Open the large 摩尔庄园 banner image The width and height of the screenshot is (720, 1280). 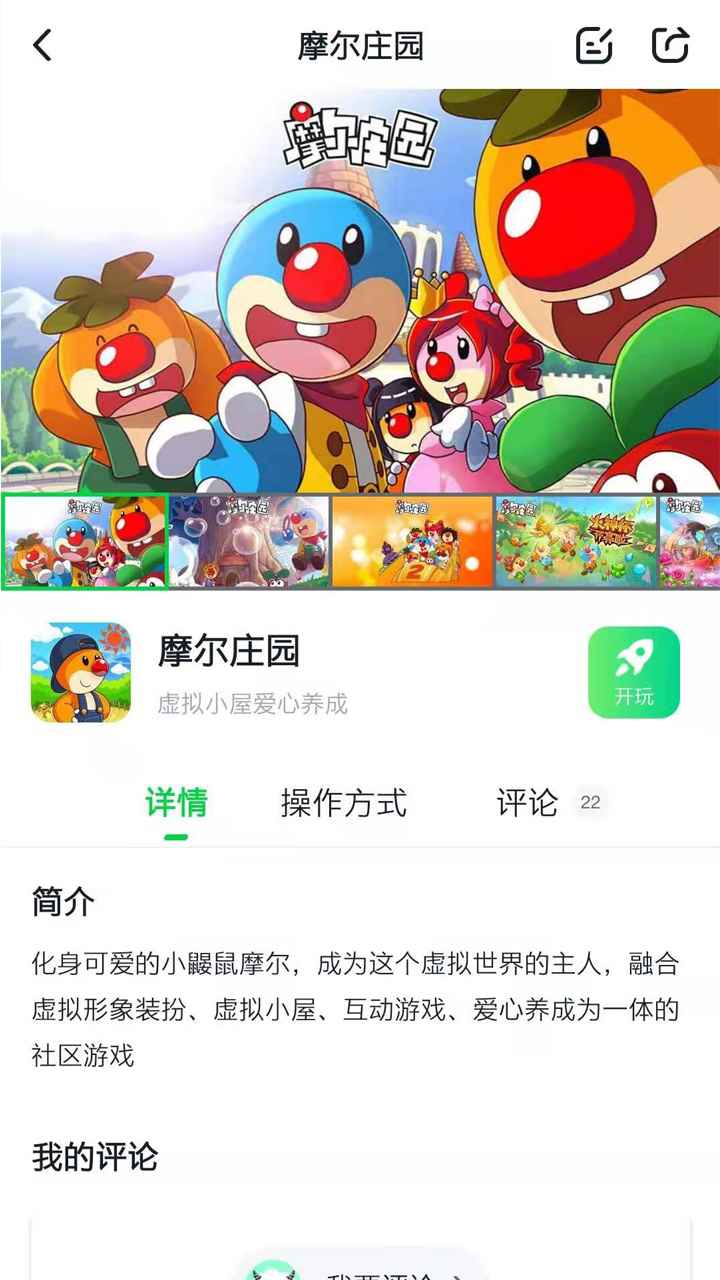click(x=360, y=290)
